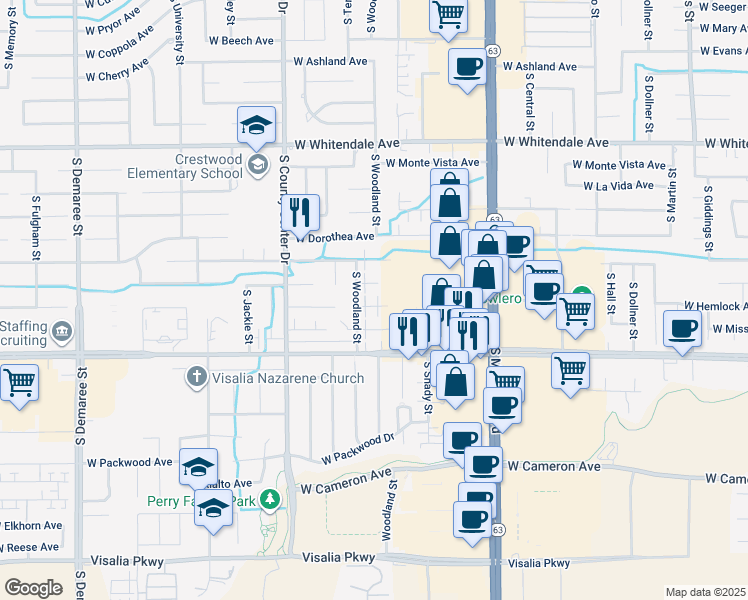Tap the coffee cup marker beside W Ashland Ave

tap(467, 68)
